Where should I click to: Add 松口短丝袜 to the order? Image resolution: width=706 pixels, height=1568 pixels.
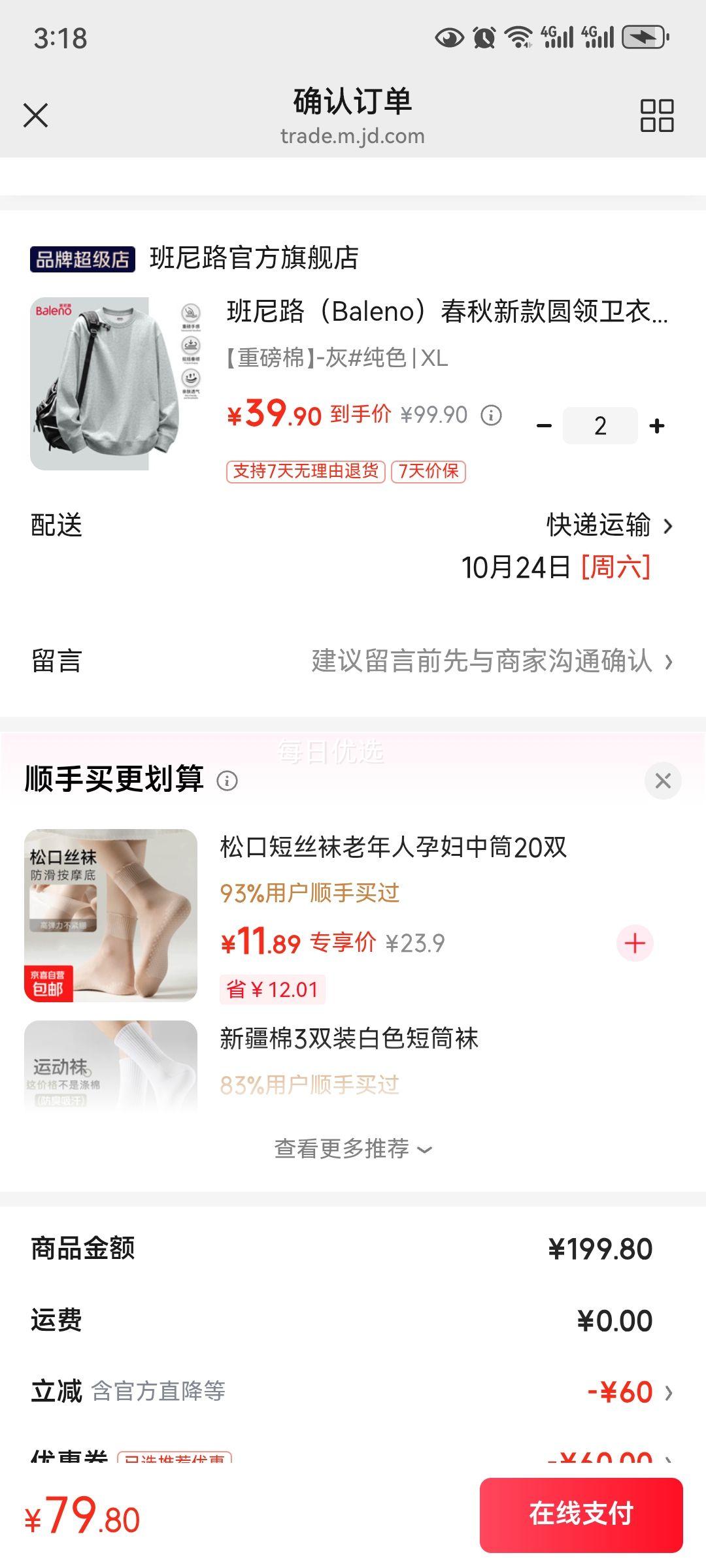pyautogui.click(x=635, y=943)
